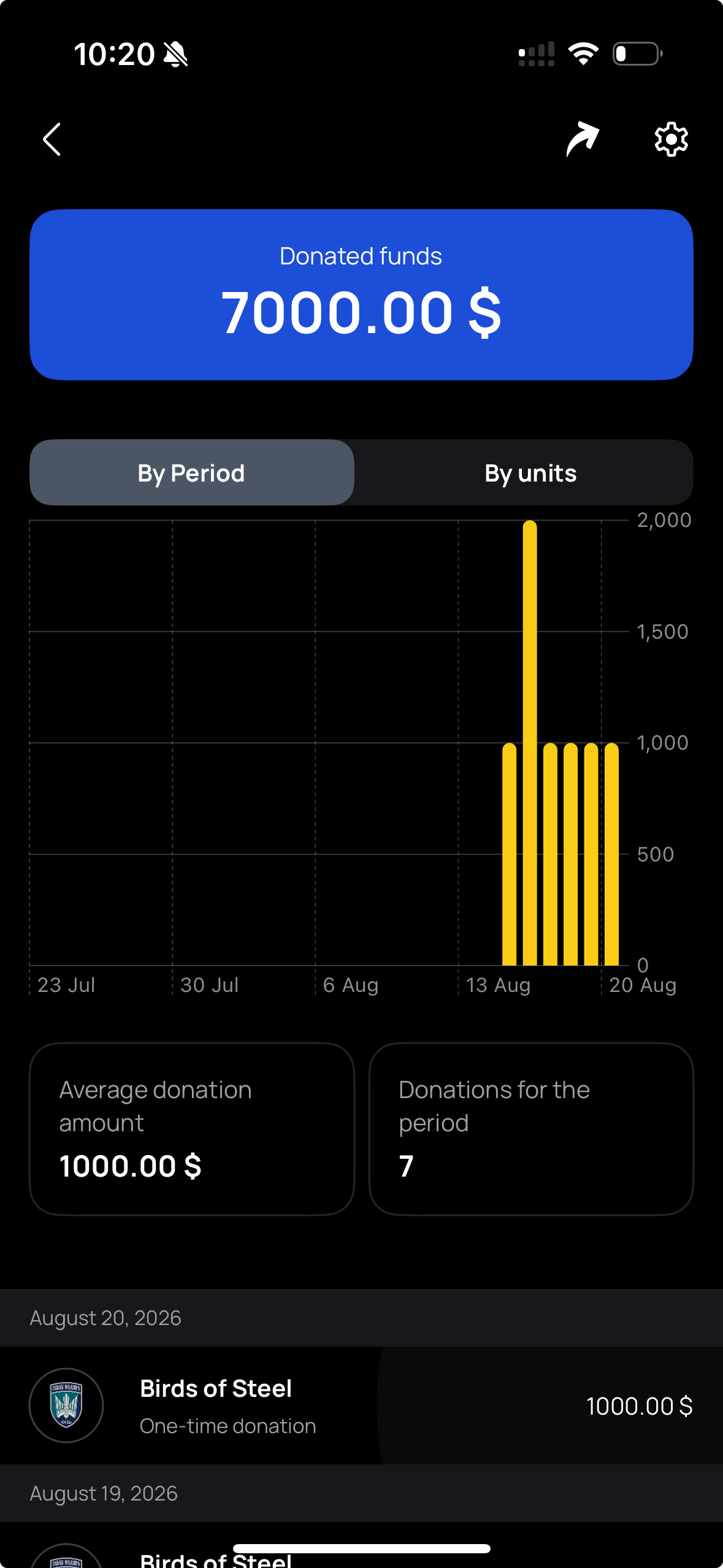Go back using the back arrow

[52, 140]
